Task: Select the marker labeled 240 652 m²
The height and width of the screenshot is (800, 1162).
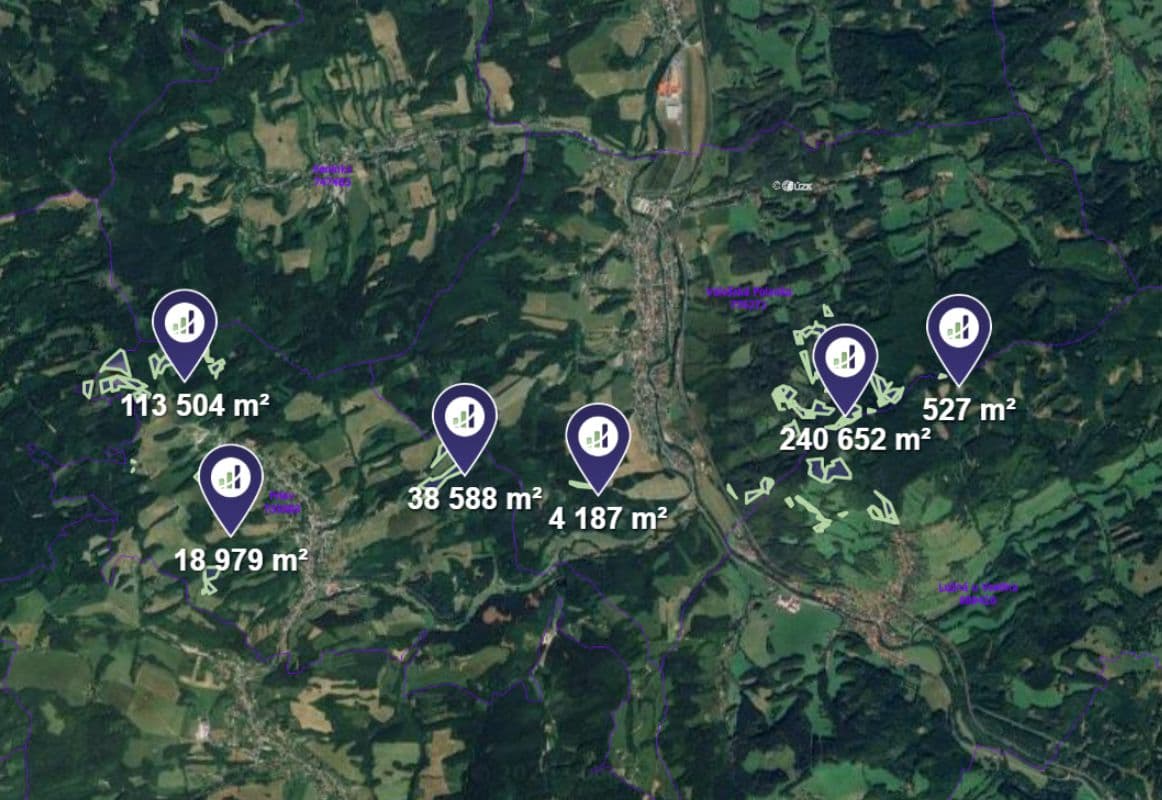Action: tap(845, 358)
